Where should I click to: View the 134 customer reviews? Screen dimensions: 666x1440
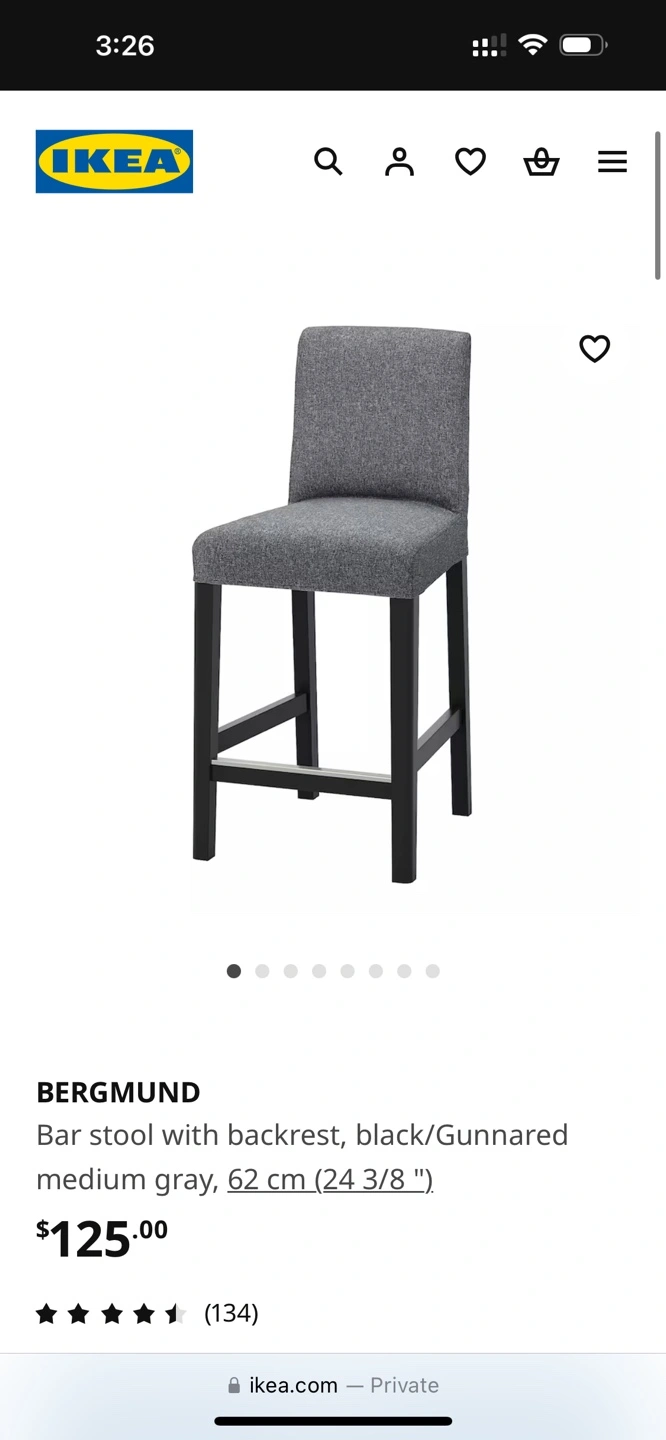[147, 1313]
